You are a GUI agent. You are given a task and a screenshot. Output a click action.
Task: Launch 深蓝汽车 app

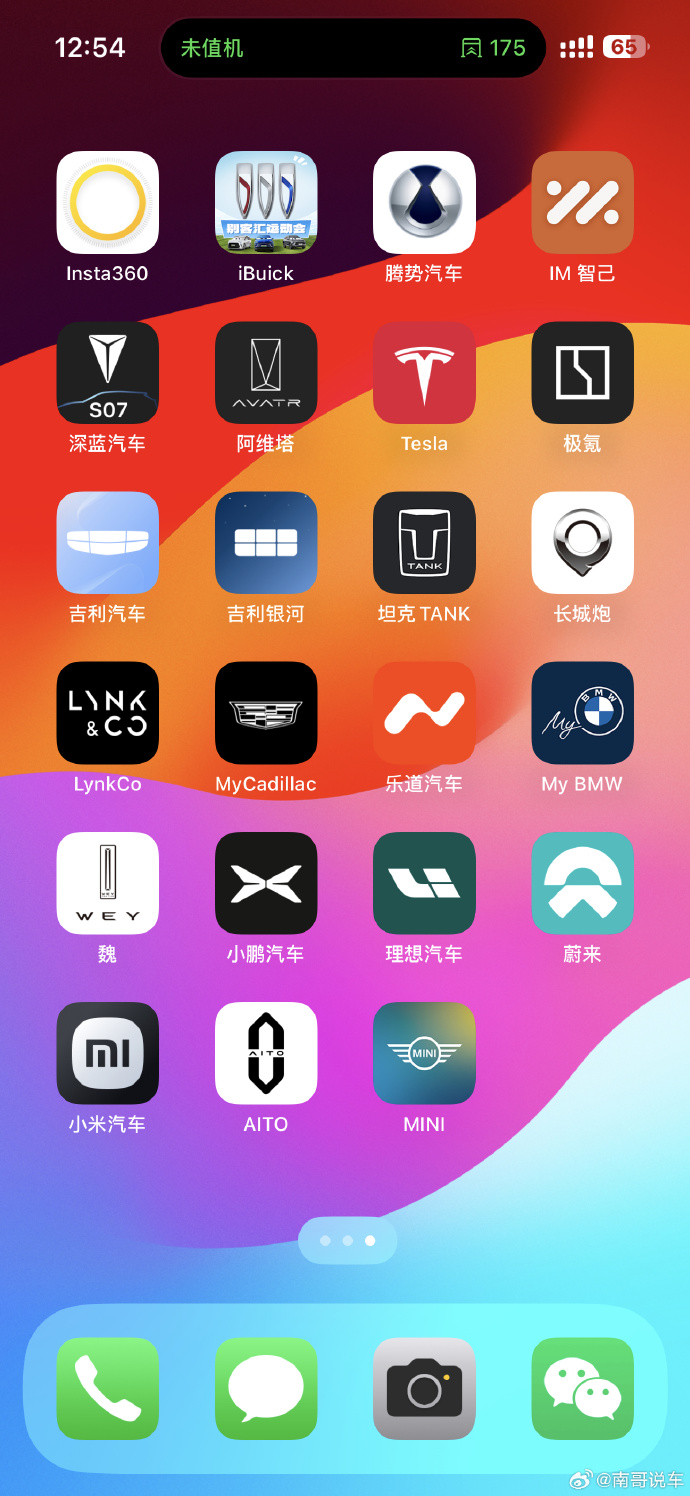(107, 373)
